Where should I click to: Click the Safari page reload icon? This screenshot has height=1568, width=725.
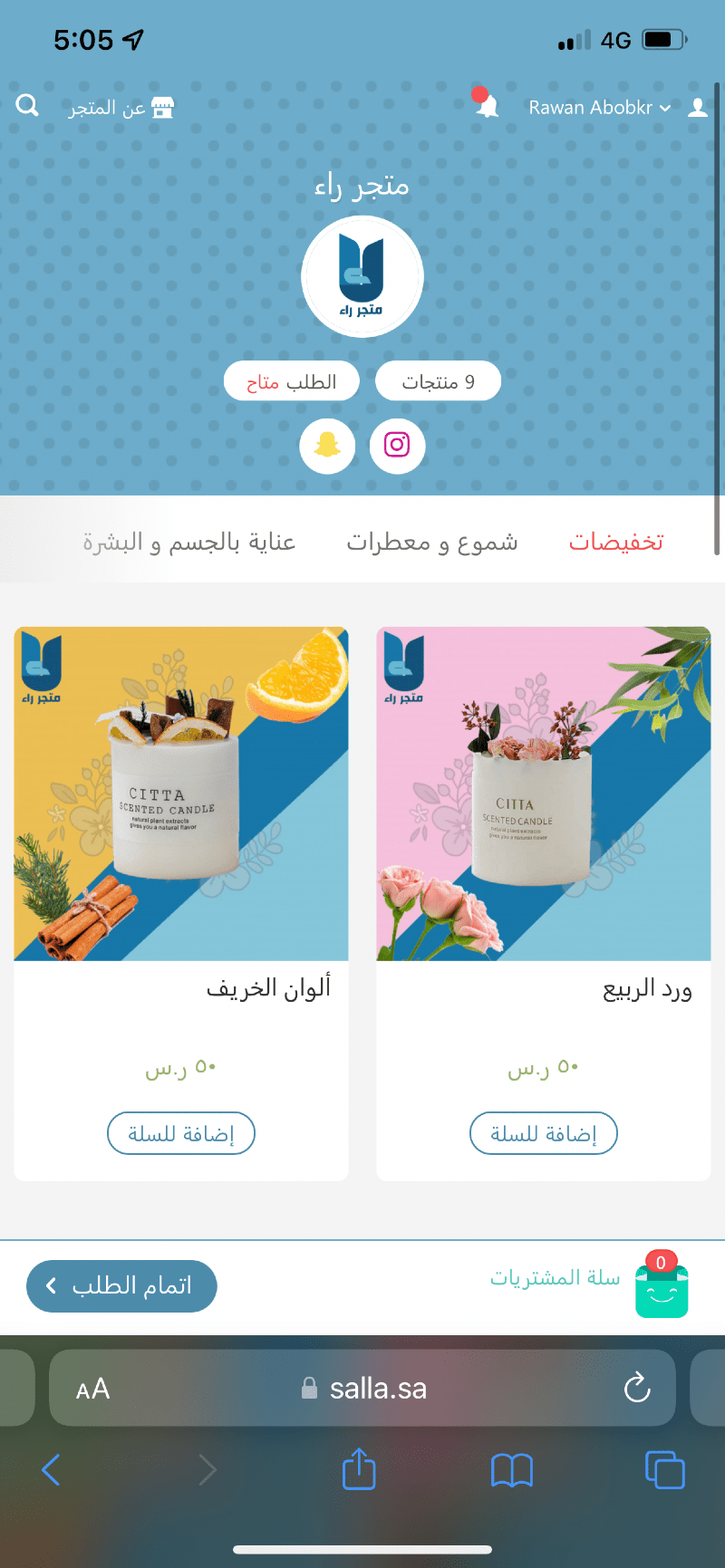click(x=638, y=1387)
